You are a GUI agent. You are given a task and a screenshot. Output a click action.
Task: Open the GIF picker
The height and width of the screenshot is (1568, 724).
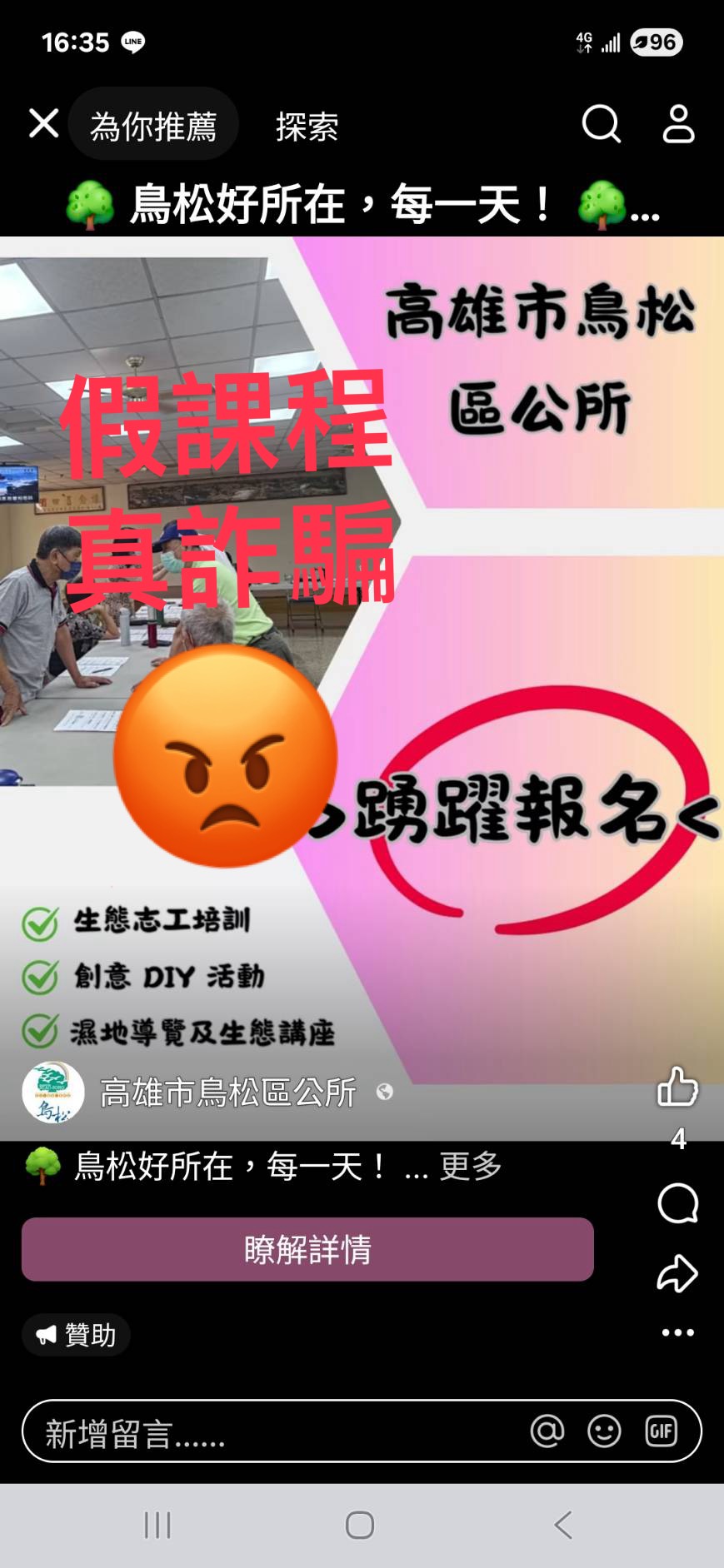pyautogui.click(x=662, y=1431)
